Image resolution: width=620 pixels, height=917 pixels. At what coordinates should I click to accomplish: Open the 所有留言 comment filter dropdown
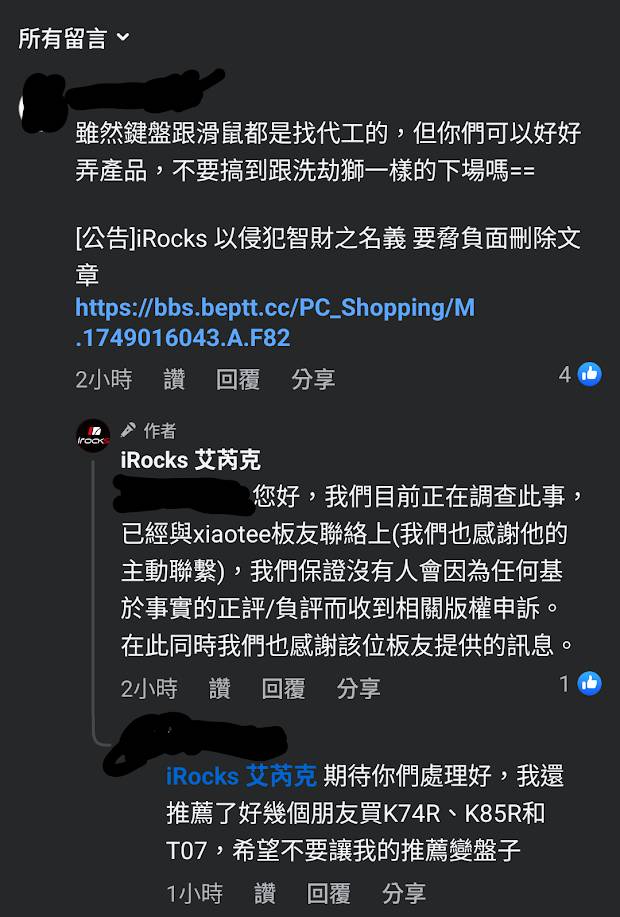coord(74,39)
